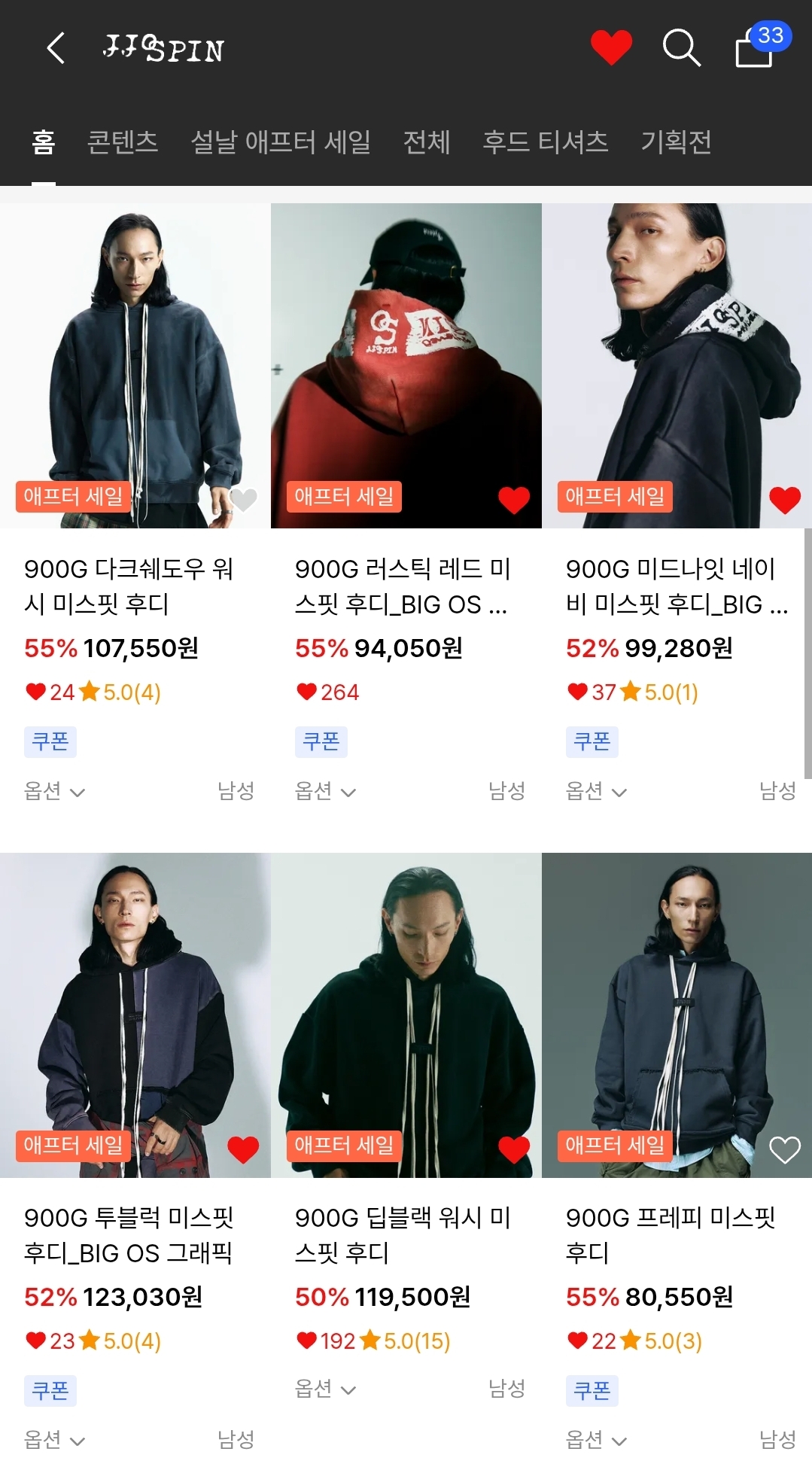Tap the brand like heart in header
The height and width of the screenshot is (1473, 812).
pos(611,48)
